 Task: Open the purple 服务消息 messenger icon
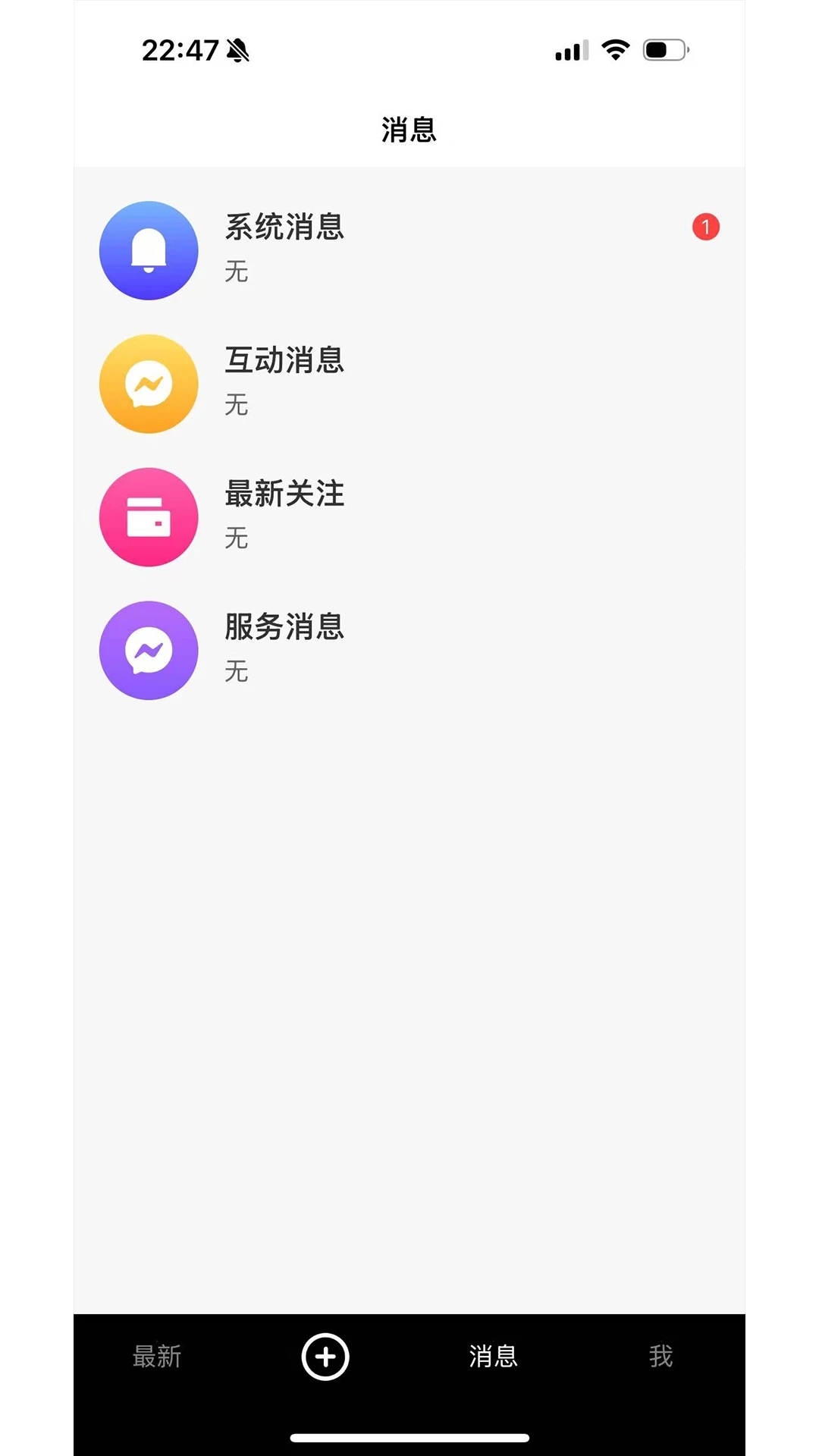(149, 650)
